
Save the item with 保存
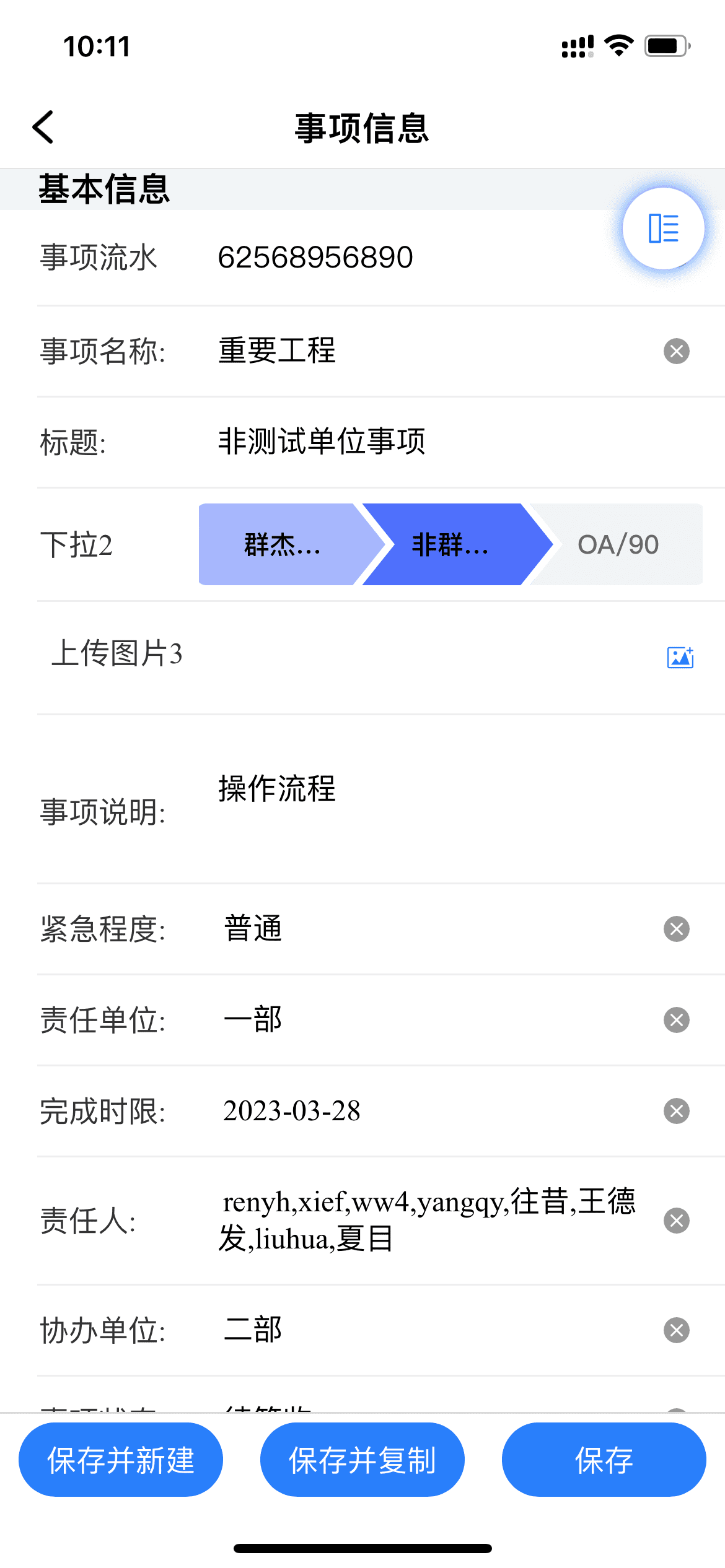point(604,1460)
